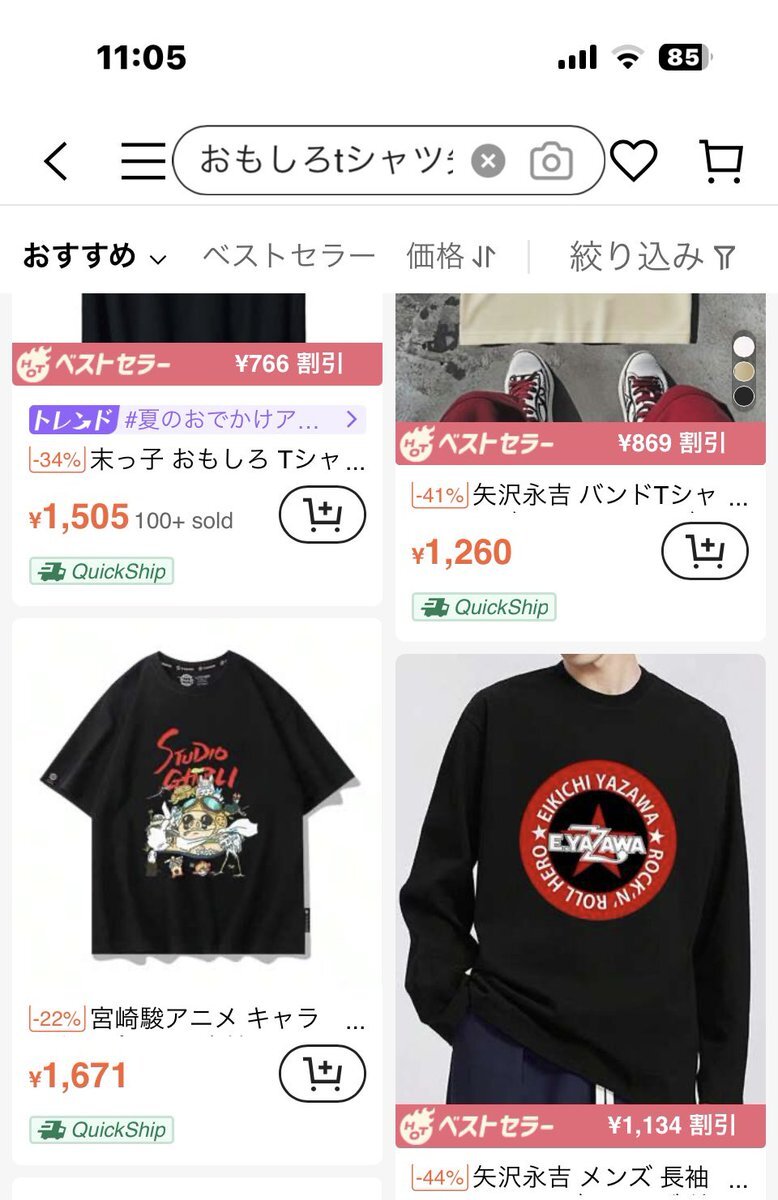Add the ¥1,671 宮崎駿アニメ shirt to cart
The image size is (778, 1200).
coord(322,1074)
